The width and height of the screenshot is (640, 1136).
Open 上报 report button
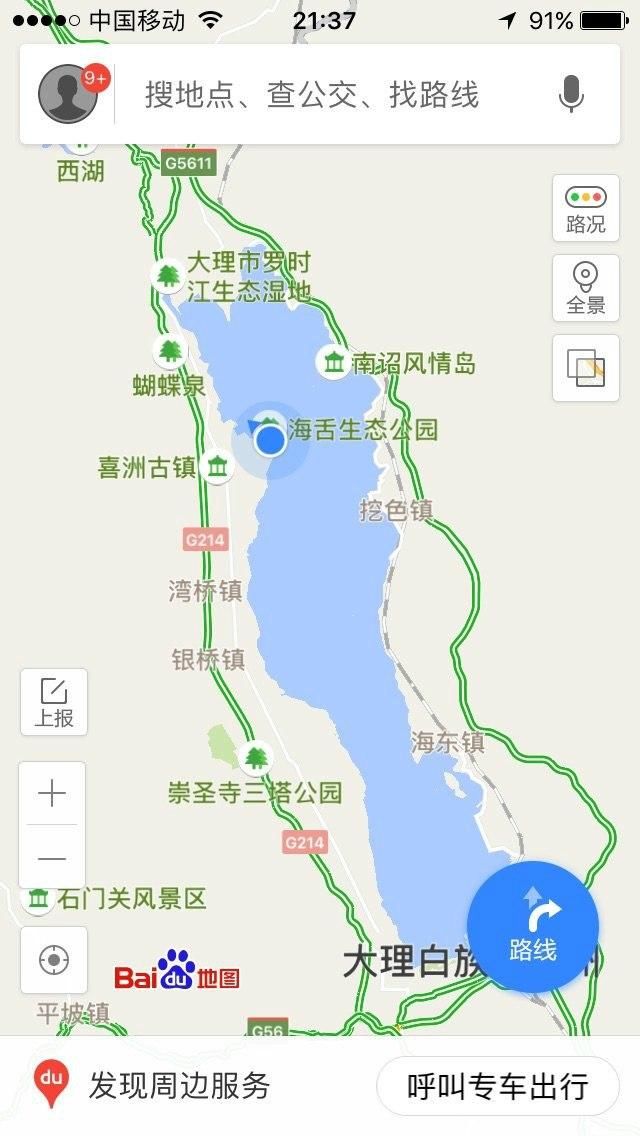point(53,701)
